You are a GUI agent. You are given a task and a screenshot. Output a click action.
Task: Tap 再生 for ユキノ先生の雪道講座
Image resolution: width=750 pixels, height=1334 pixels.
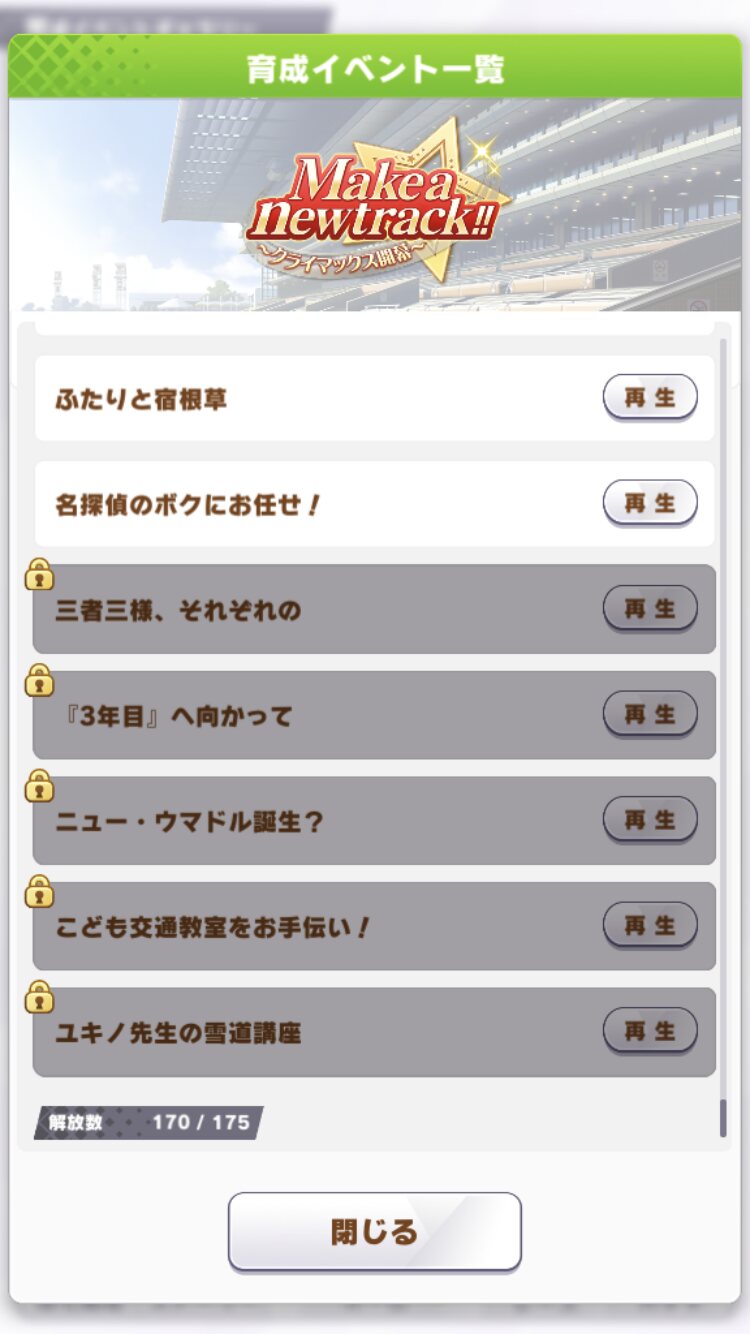coord(650,1031)
